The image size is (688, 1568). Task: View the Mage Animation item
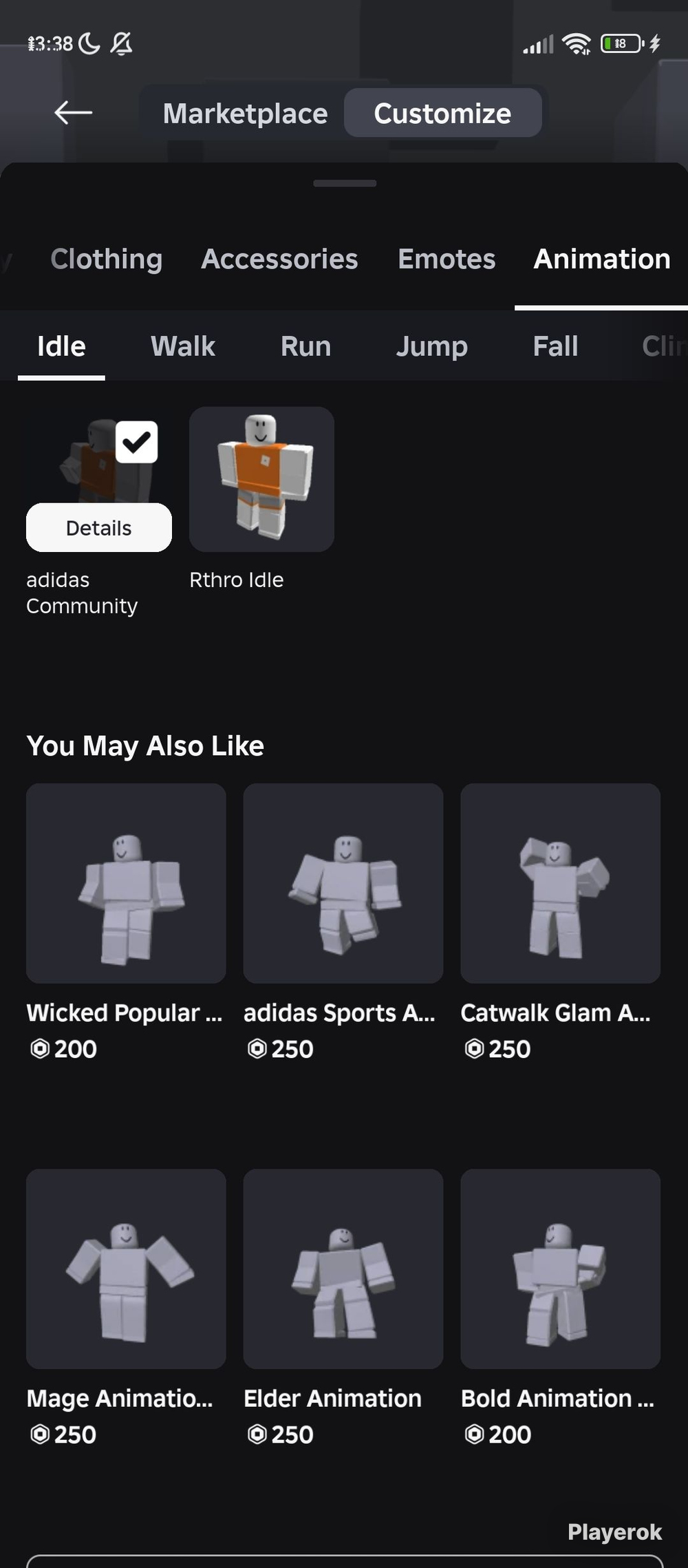[x=126, y=1269]
